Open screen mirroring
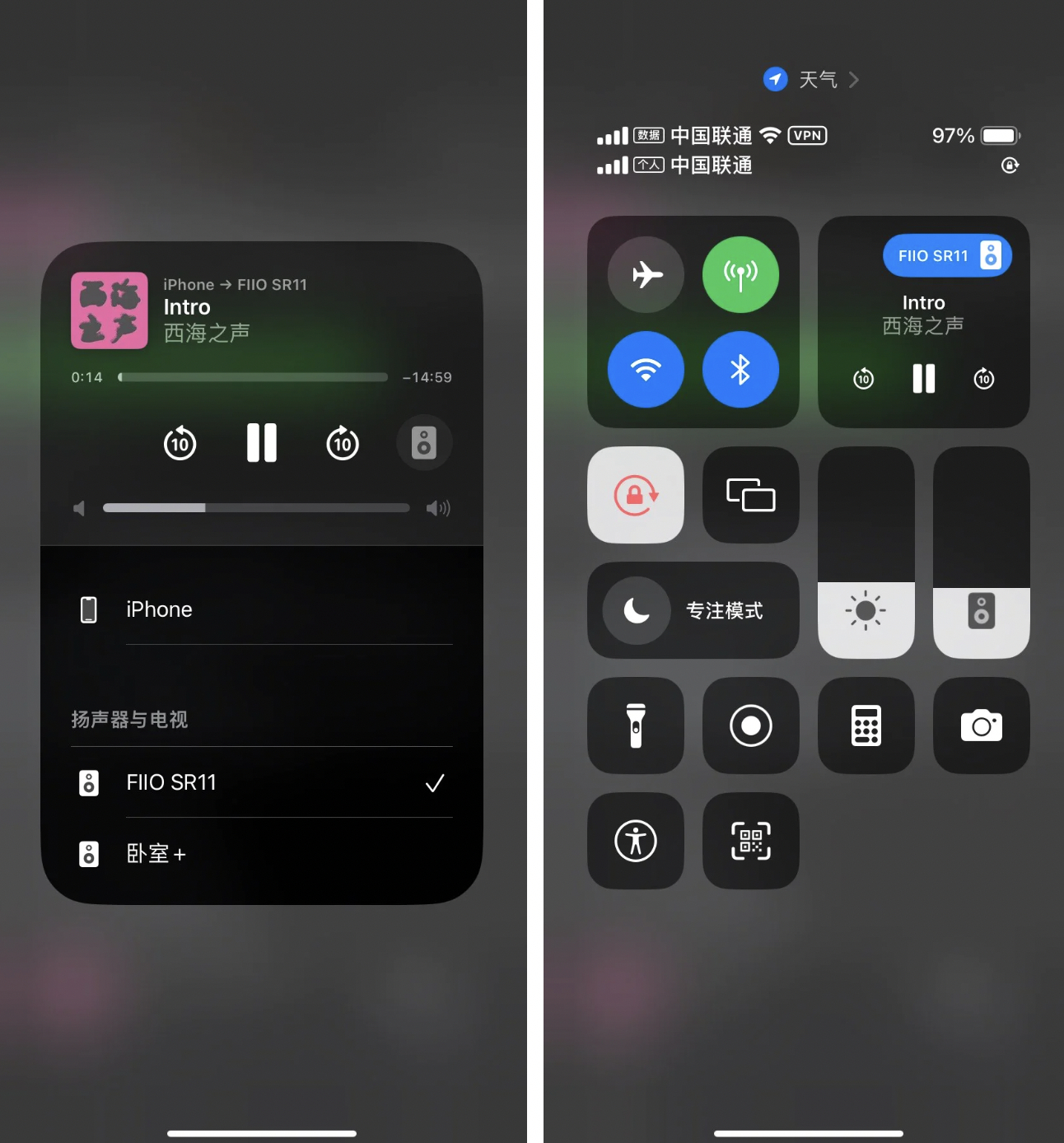This screenshot has width=1064, height=1143. 750,495
